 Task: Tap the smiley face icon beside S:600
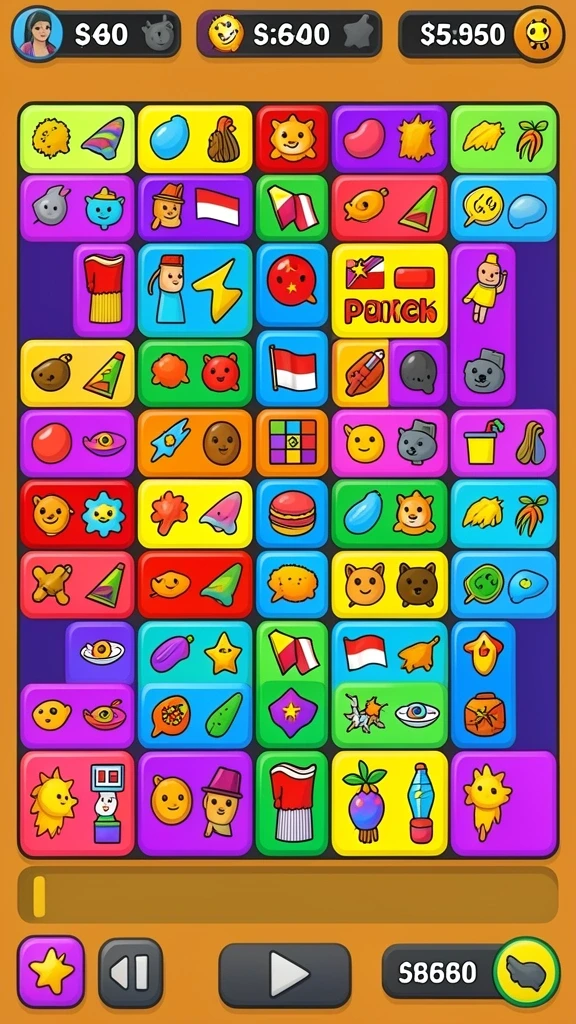(x=226, y=33)
